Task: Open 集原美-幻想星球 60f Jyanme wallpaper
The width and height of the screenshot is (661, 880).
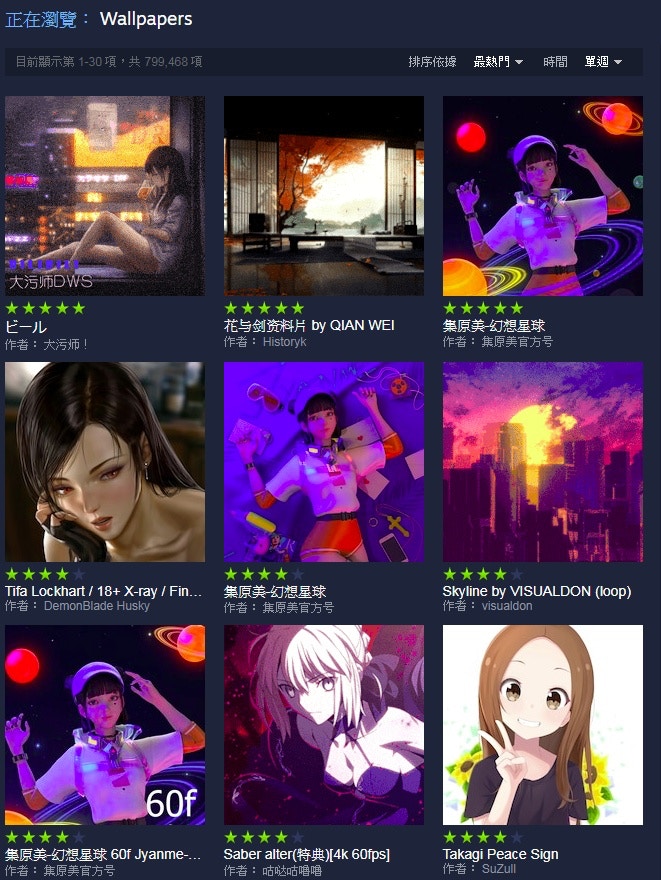Action: 105,725
